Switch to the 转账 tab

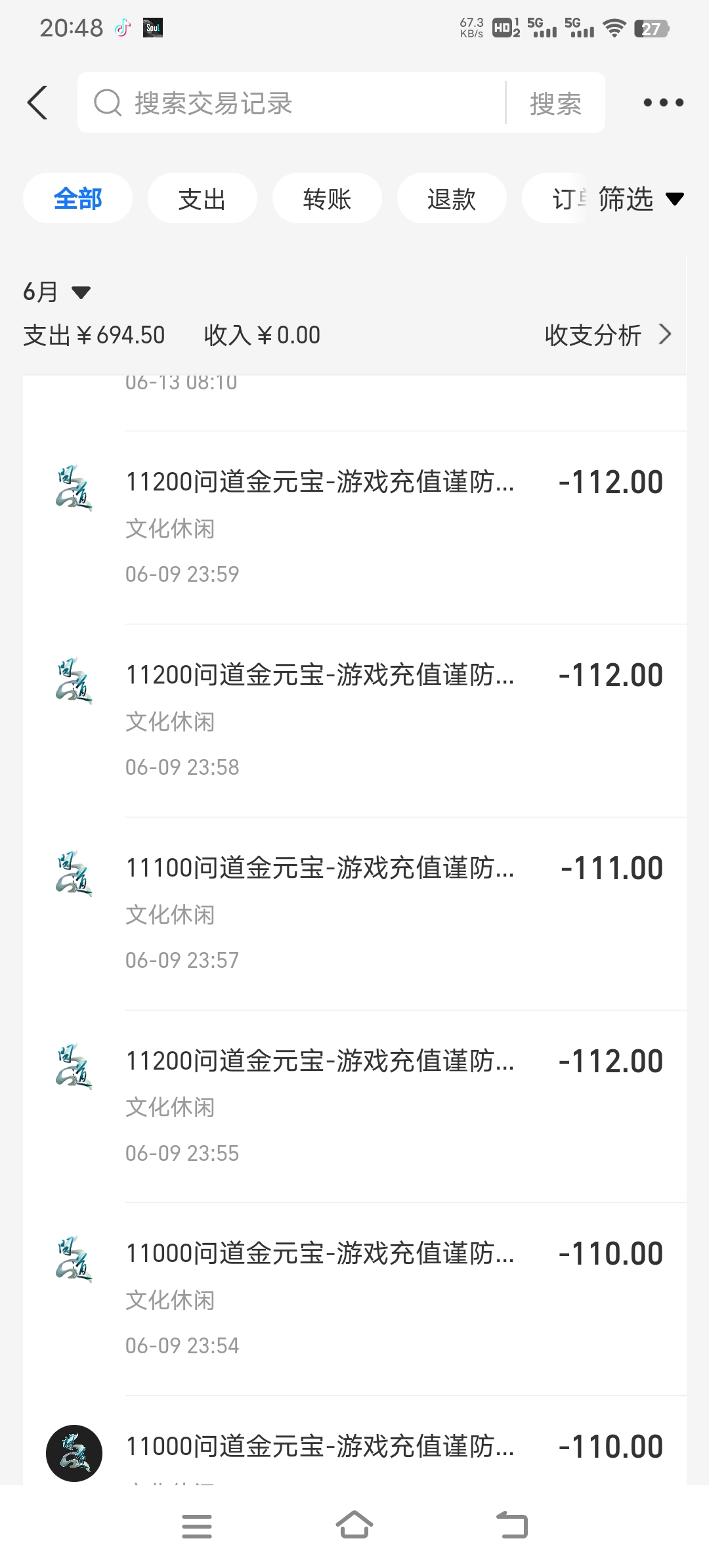tap(327, 198)
